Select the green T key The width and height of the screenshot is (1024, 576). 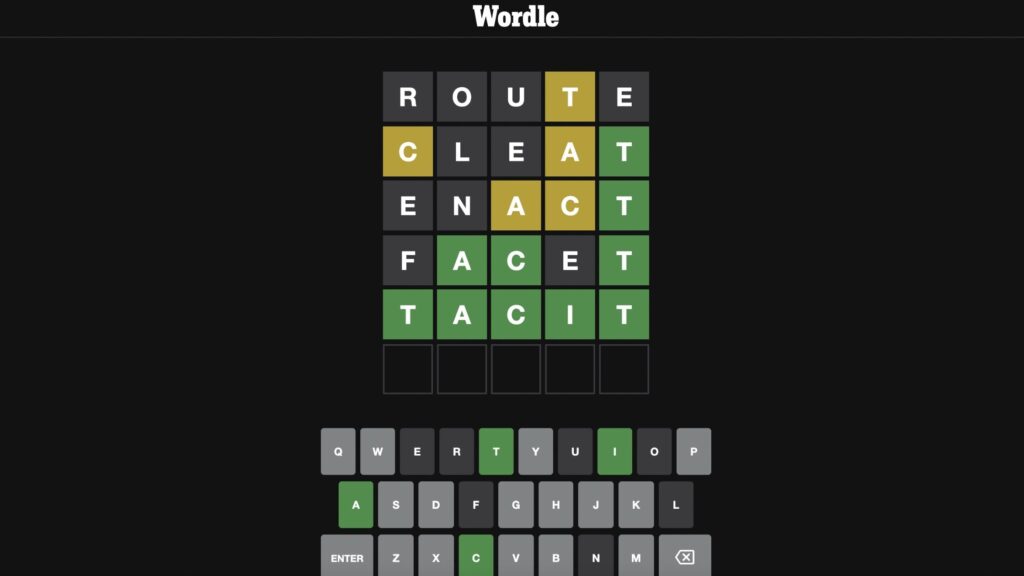pos(496,451)
